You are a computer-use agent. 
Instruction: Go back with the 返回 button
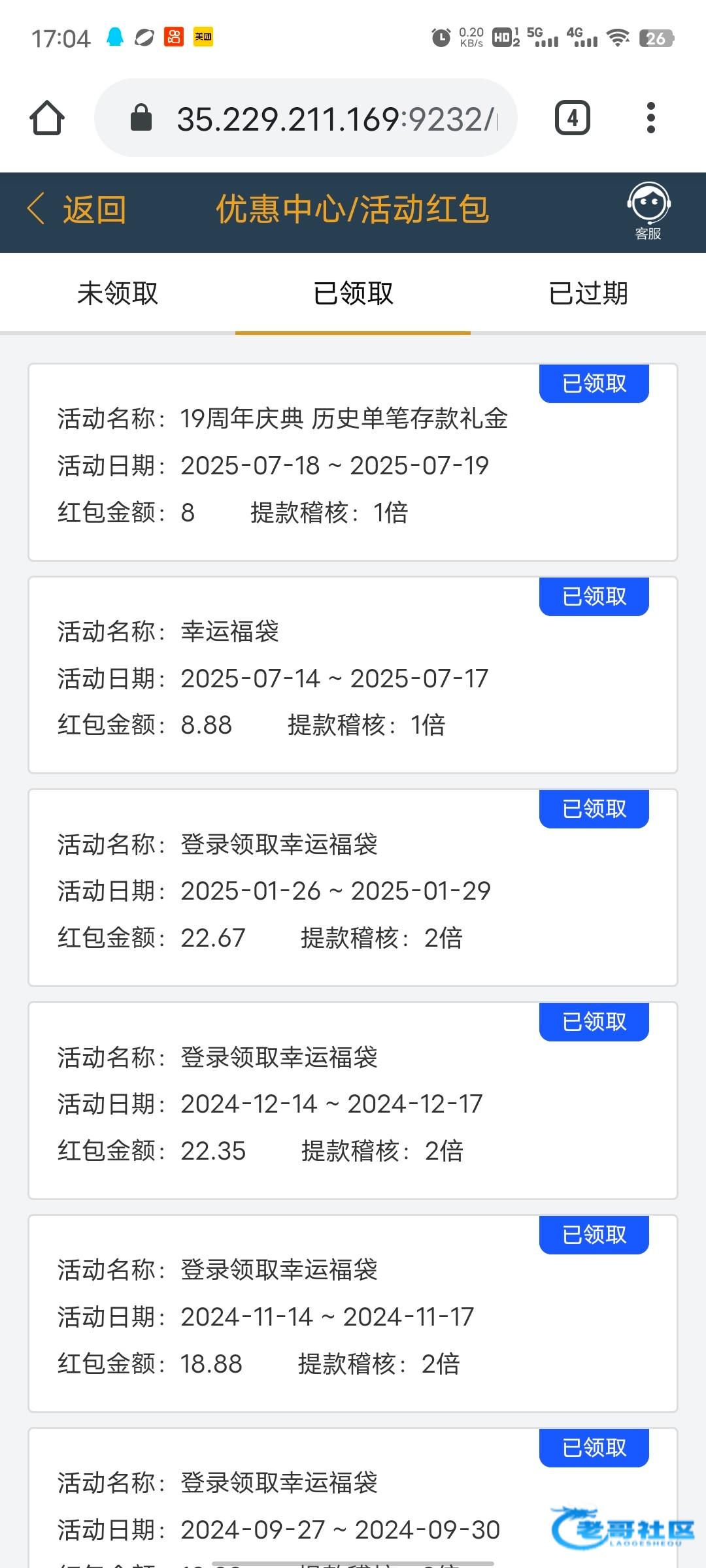pyautogui.click(x=77, y=210)
